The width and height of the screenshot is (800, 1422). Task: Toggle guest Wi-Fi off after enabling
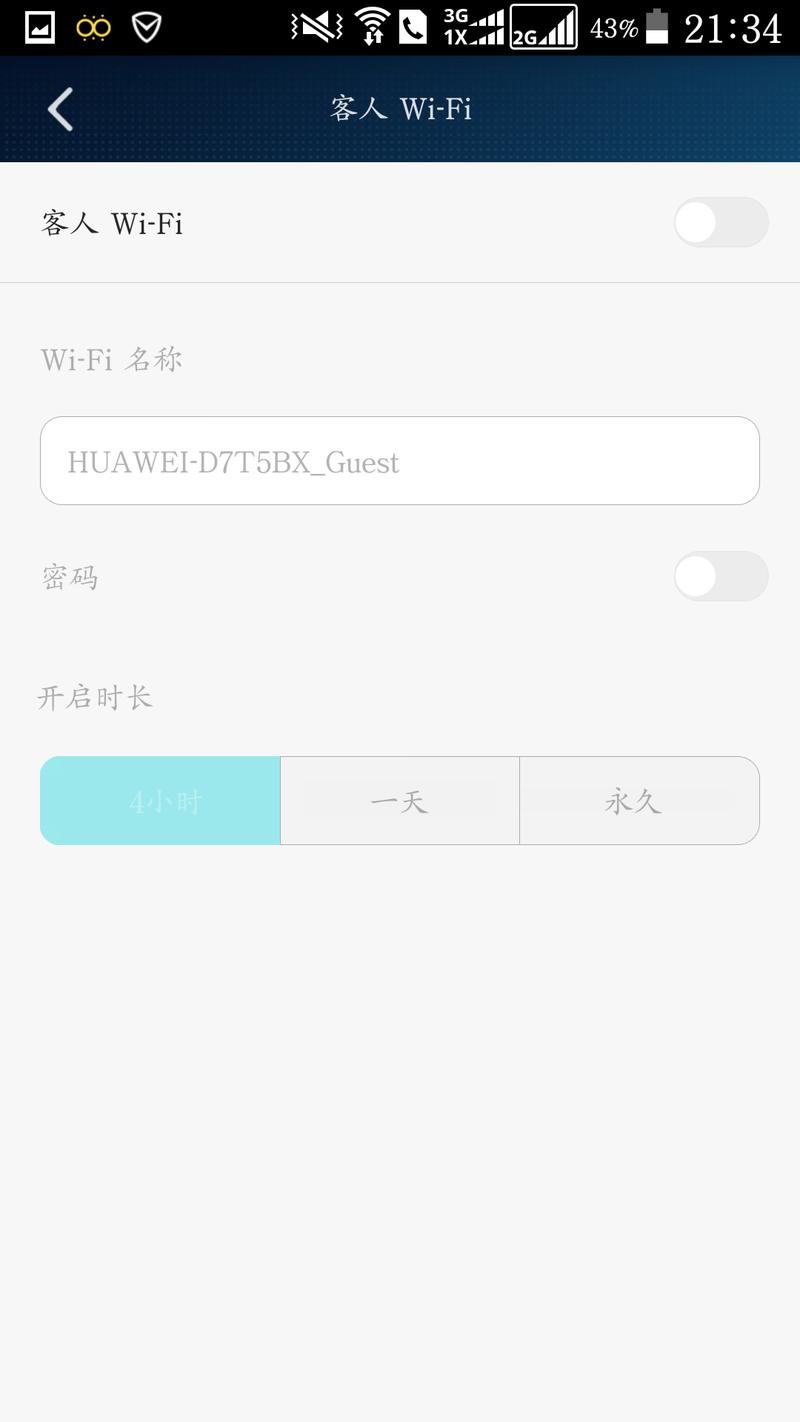point(720,222)
